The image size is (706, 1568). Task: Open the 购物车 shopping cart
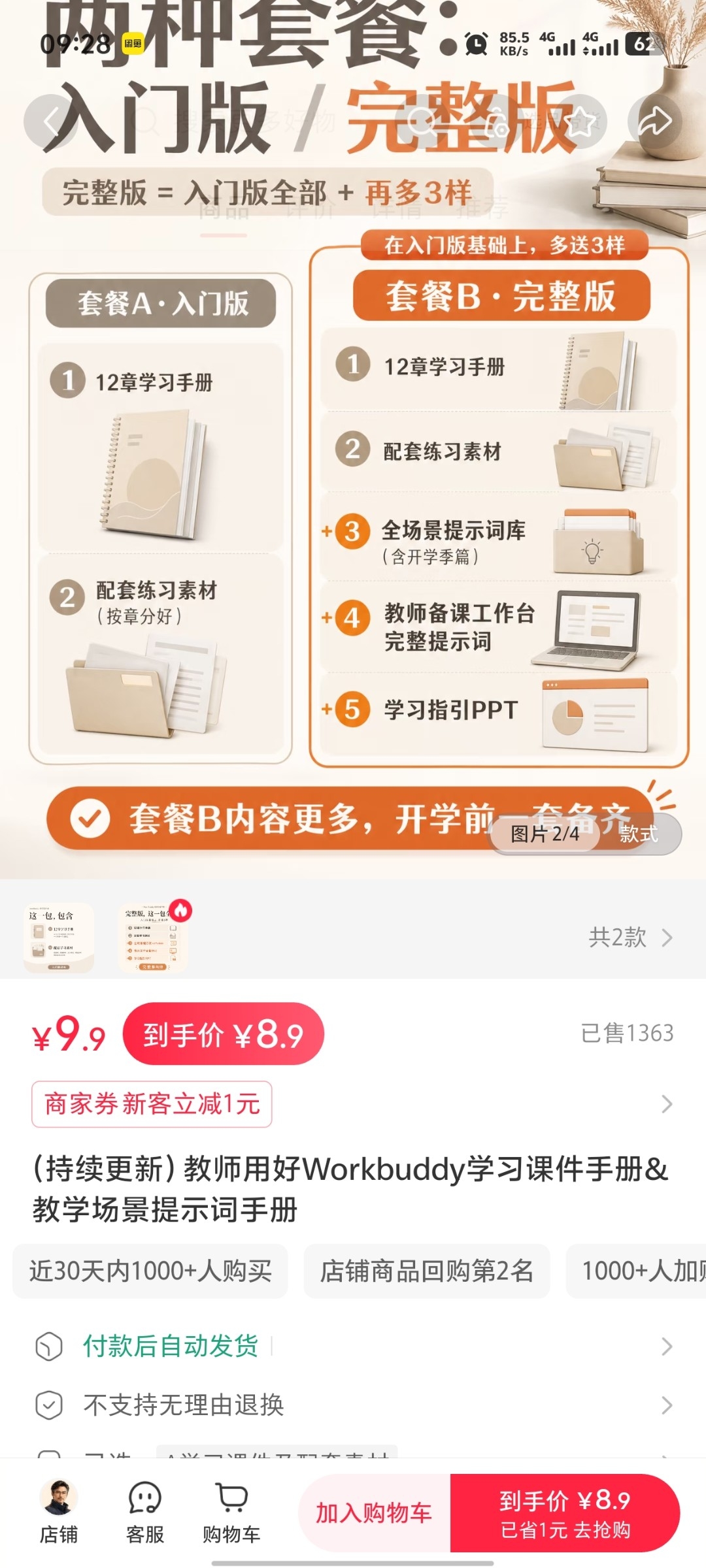tap(231, 1512)
